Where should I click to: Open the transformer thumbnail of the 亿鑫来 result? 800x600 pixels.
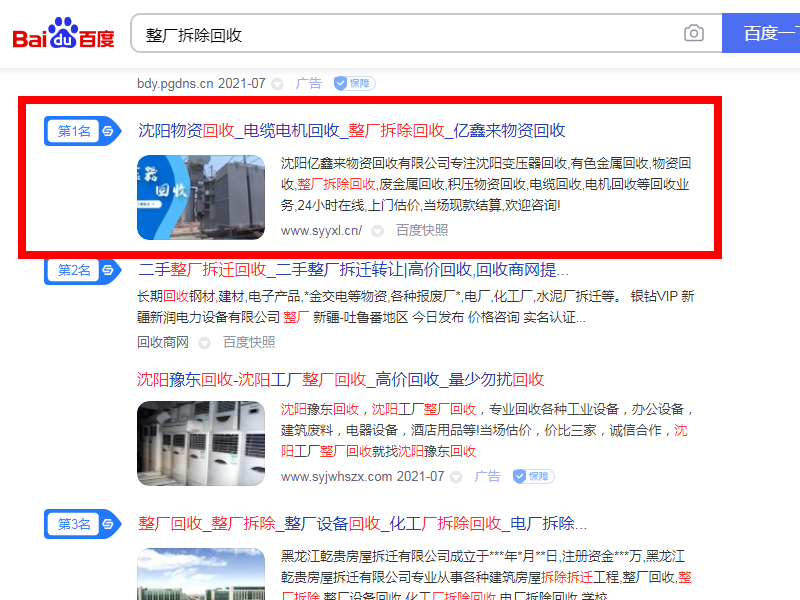click(x=201, y=196)
